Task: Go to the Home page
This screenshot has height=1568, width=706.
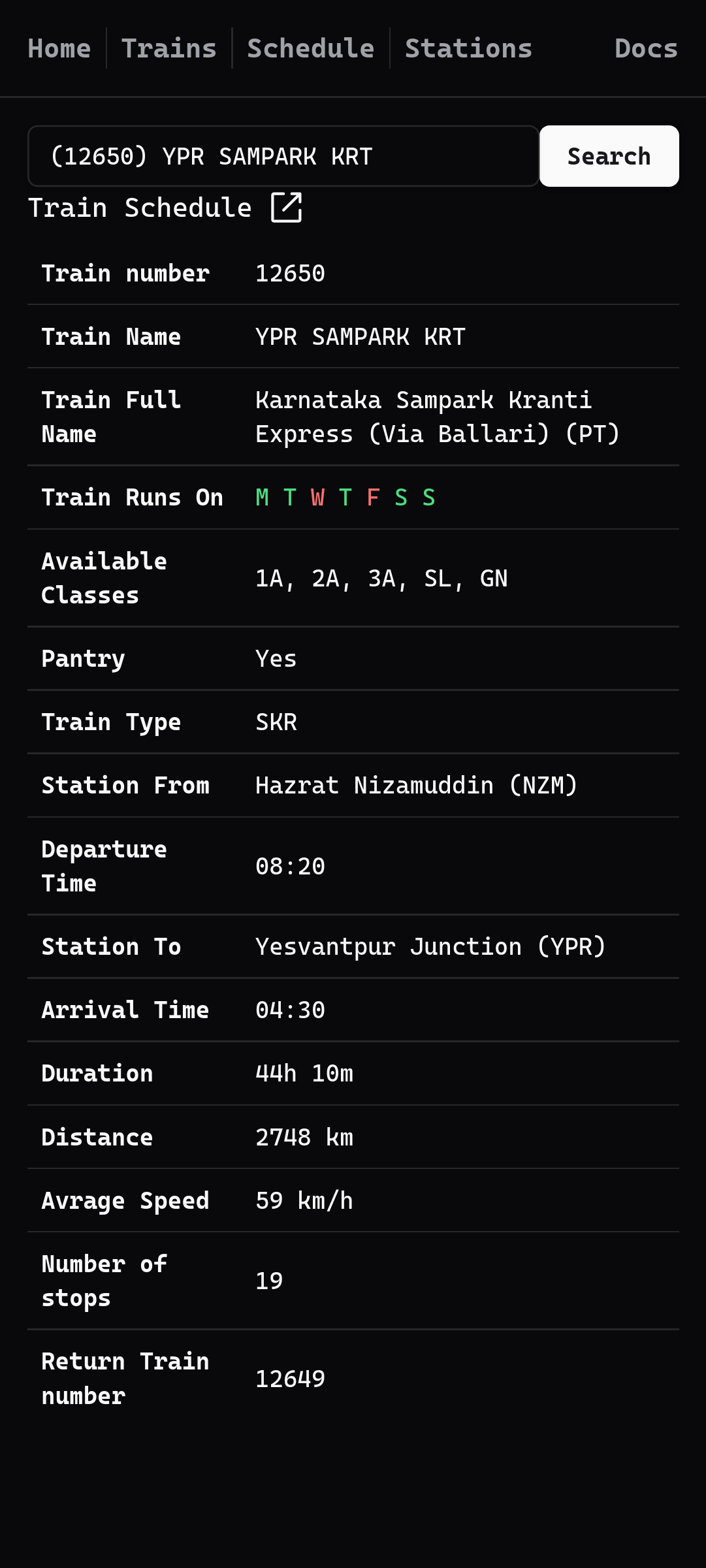Action: 59,48
